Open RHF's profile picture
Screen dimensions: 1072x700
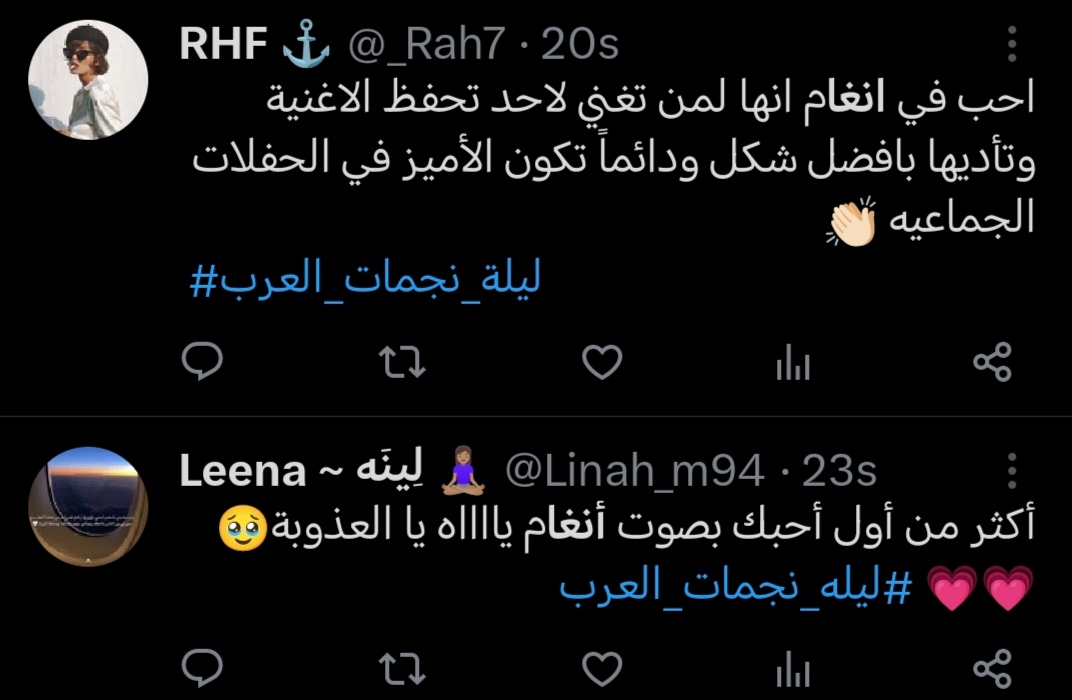coord(88,79)
